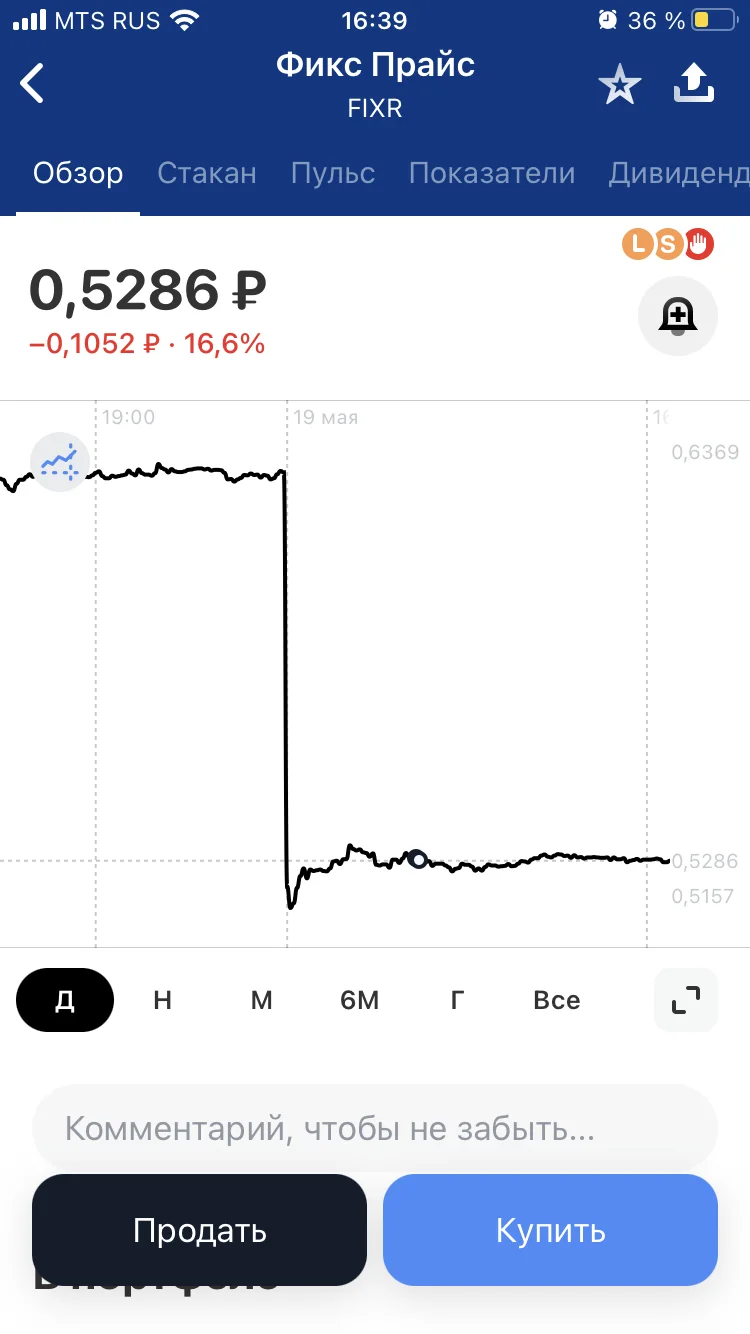Open the Дивиденды tab
Screen dimensions: 750x1334
(679, 173)
